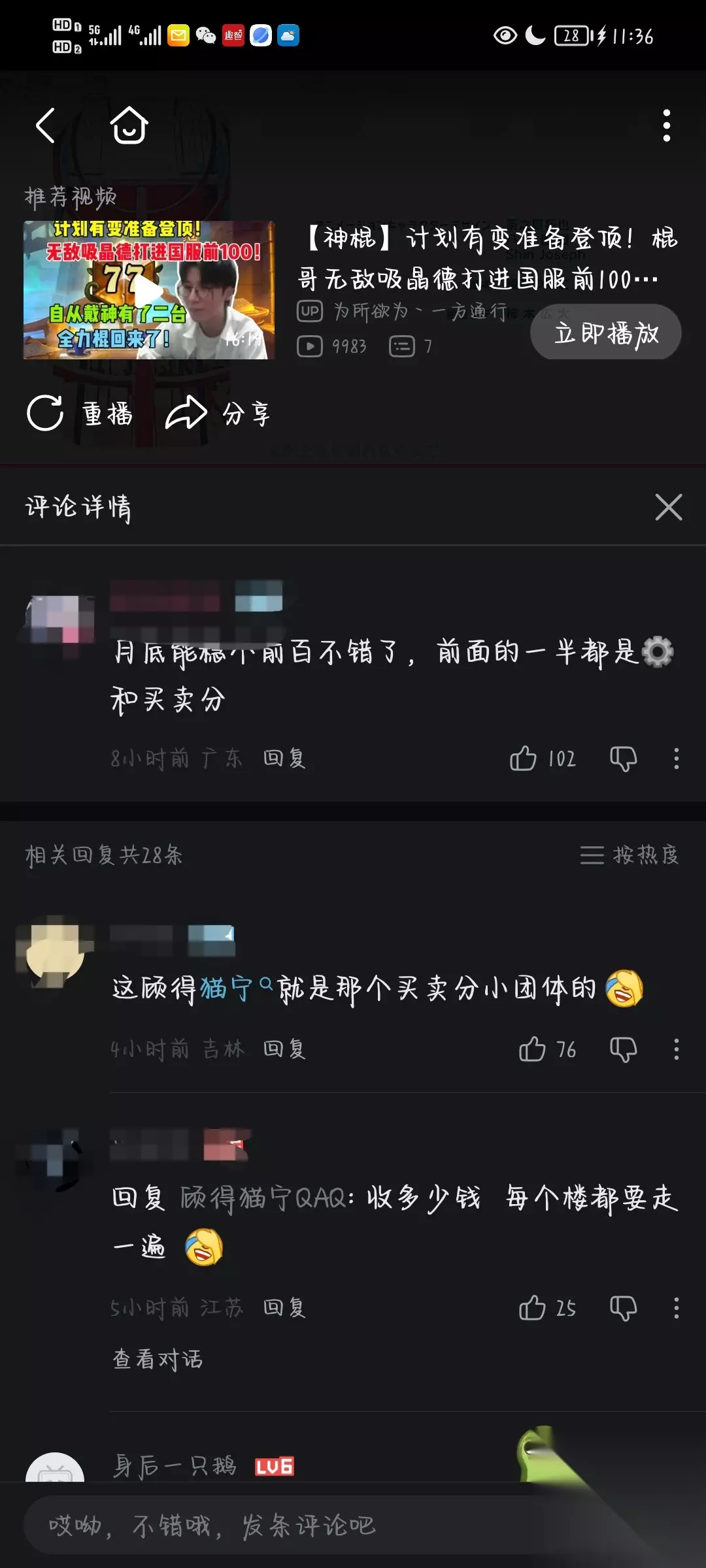Viewport: 706px width, 1568px height.
Task: Share the video via 分享
Action: [x=218, y=414]
